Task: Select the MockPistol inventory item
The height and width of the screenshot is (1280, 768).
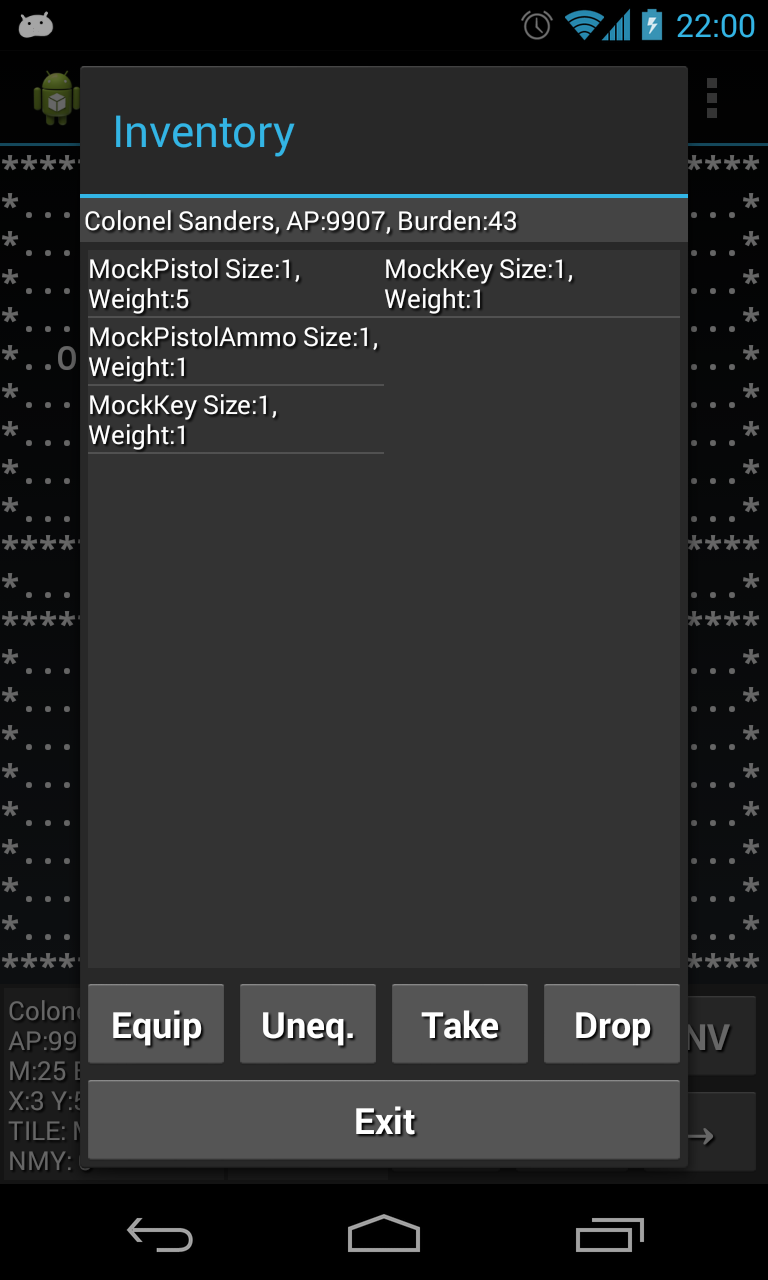Action: (x=235, y=284)
